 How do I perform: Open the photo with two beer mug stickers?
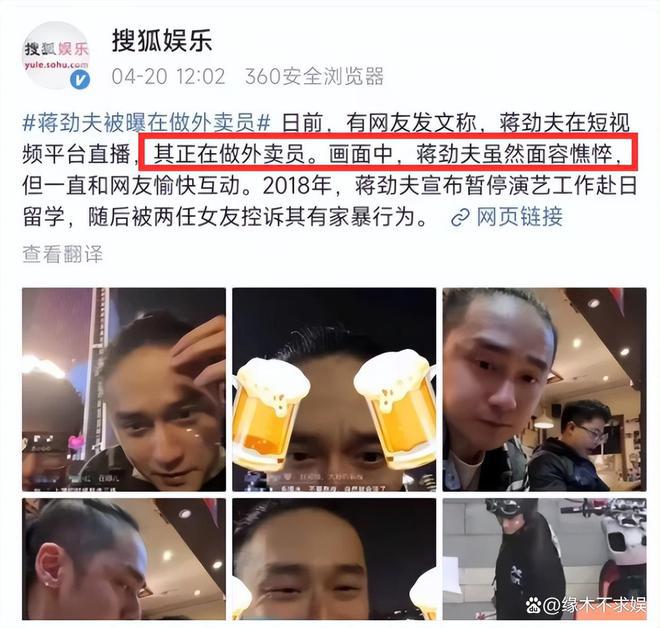tap(334, 389)
